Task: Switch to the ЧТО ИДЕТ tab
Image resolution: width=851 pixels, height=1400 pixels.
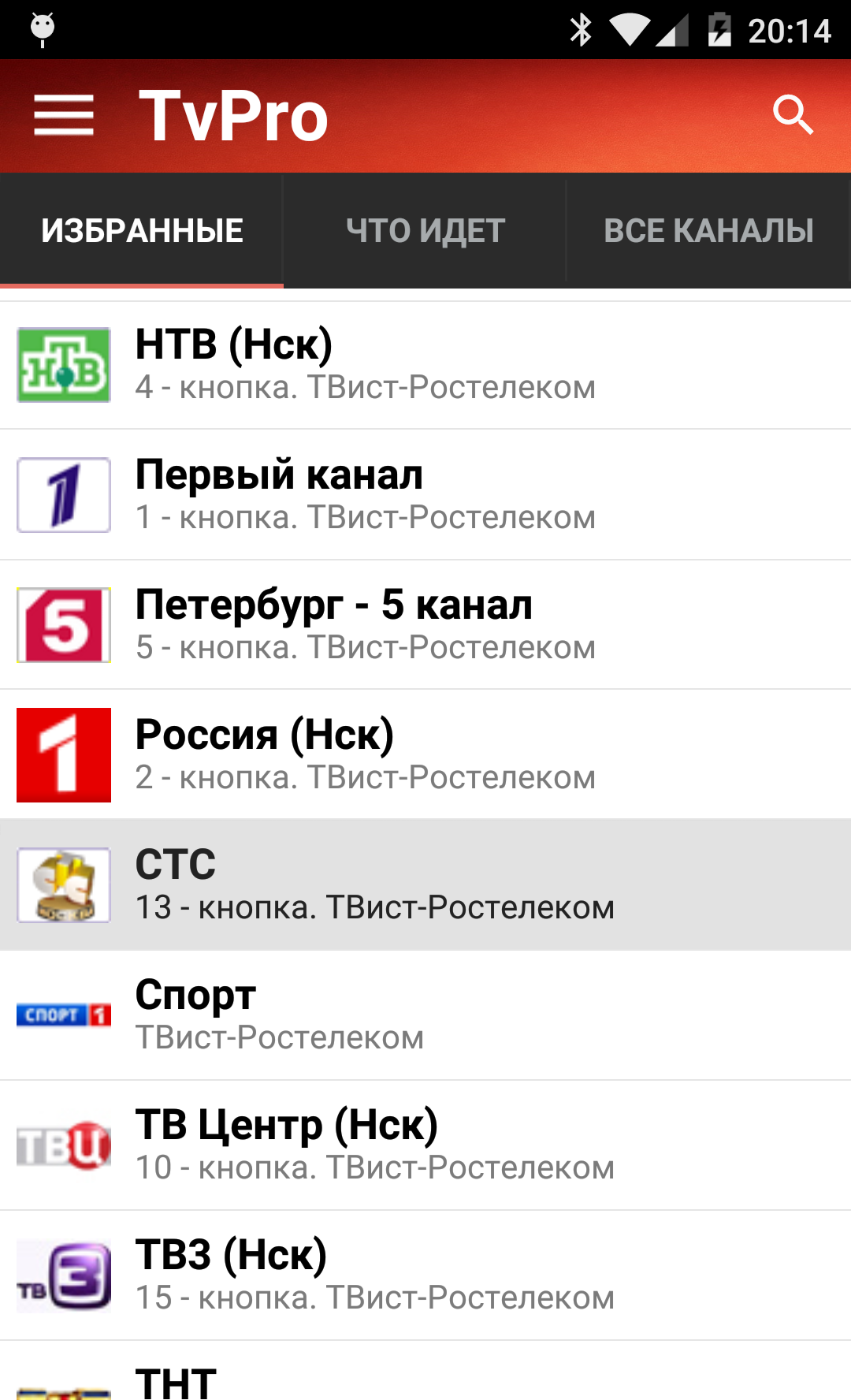Action: coord(425,231)
